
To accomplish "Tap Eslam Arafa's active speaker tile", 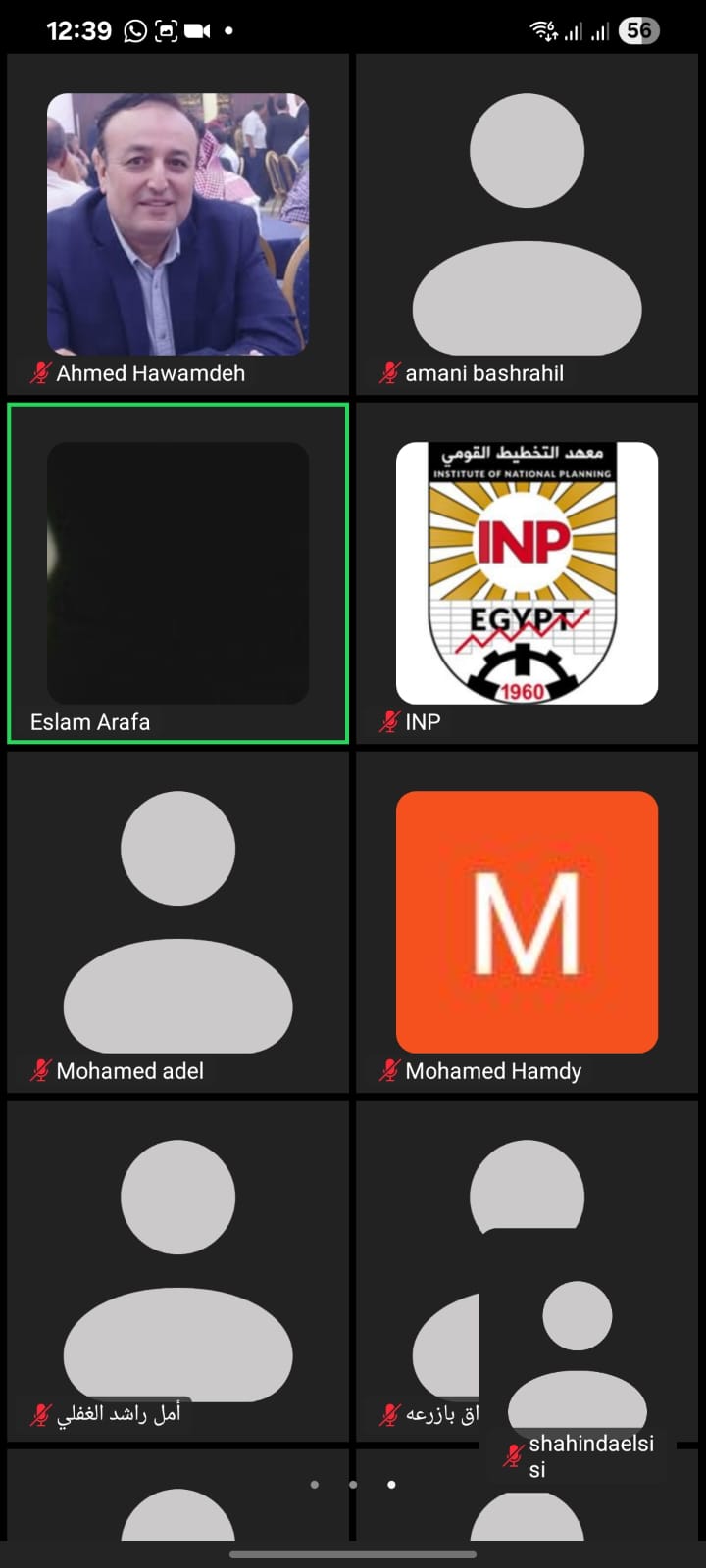I will (177, 573).
